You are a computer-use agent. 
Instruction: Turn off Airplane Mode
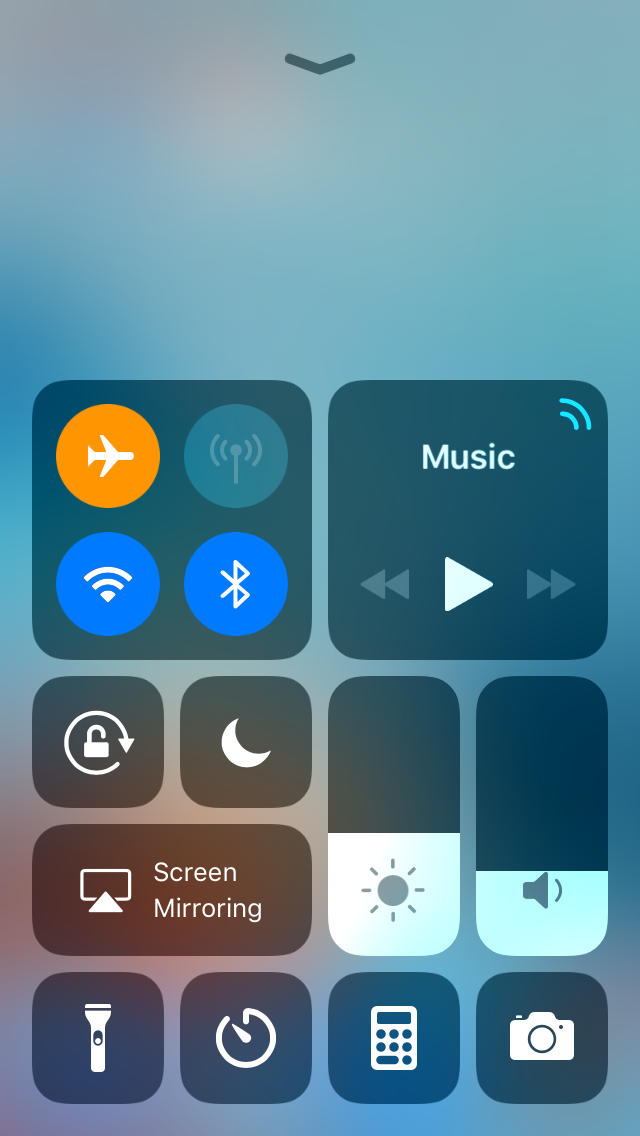coord(108,456)
